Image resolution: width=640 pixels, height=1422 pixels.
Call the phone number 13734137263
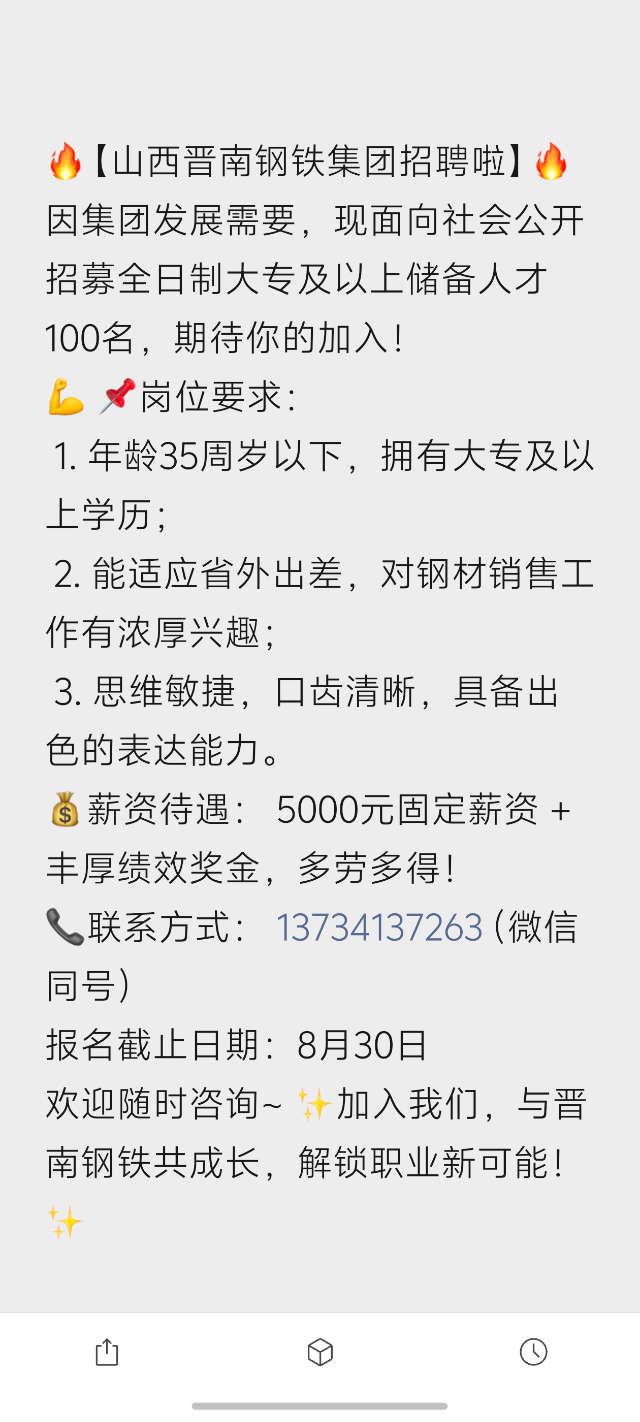(379, 928)
